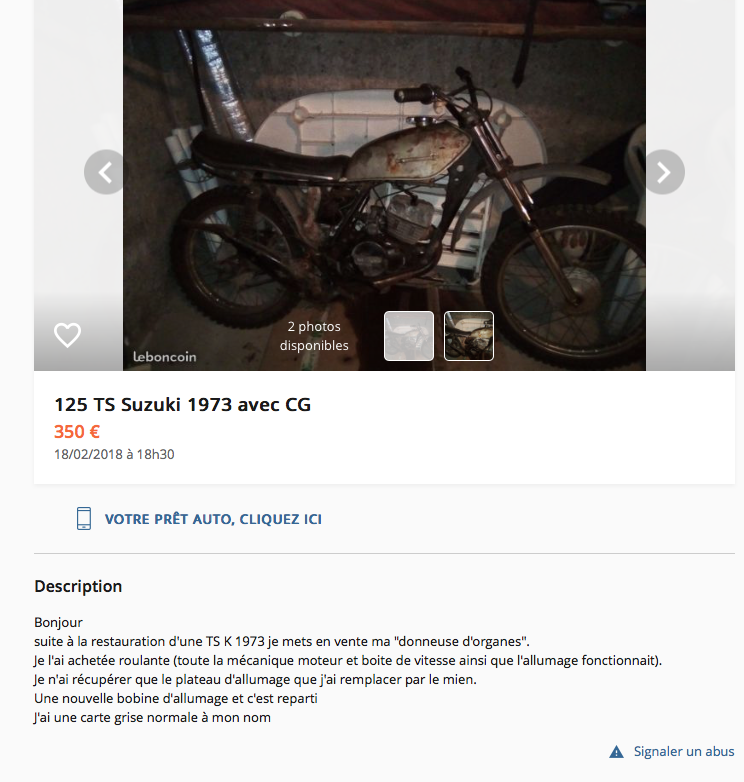744x782 pixels.
Task: Open the Votre prêt auto link
Action: click(x=212, y=519)
